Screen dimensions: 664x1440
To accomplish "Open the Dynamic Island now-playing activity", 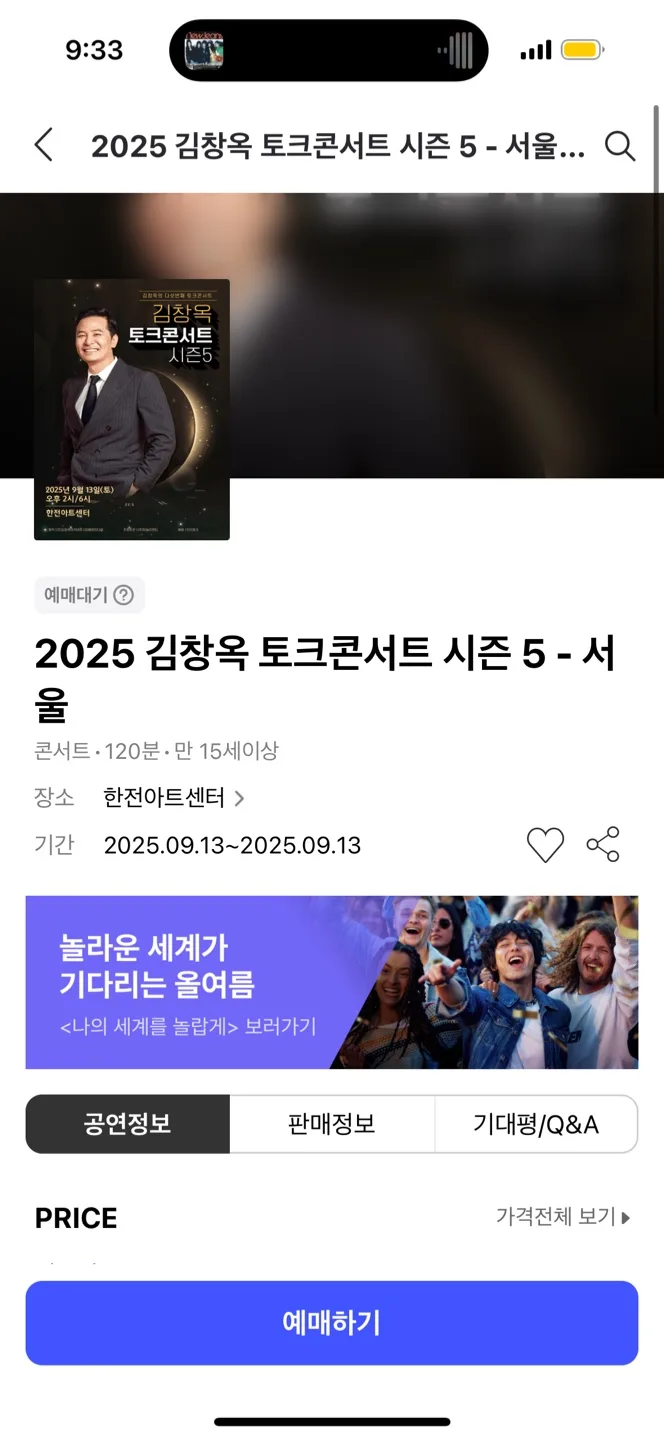I will (x=328, y=50).
